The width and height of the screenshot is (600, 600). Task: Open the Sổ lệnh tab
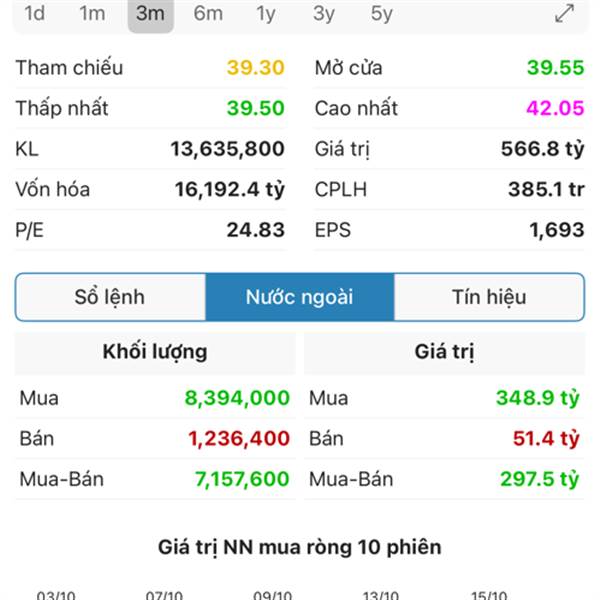(110, 297)
